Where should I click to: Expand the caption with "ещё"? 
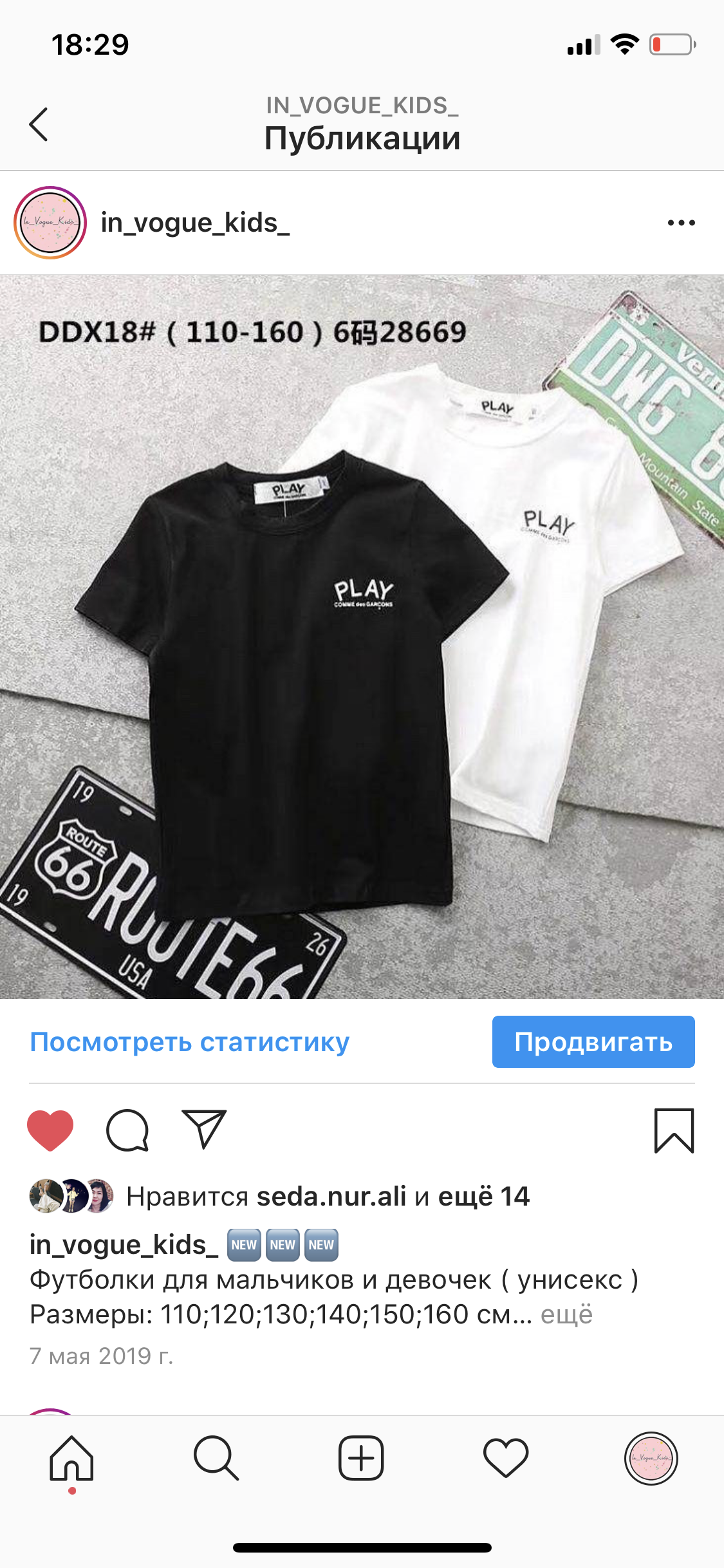pyautogui.click(x=566, y=1314)
